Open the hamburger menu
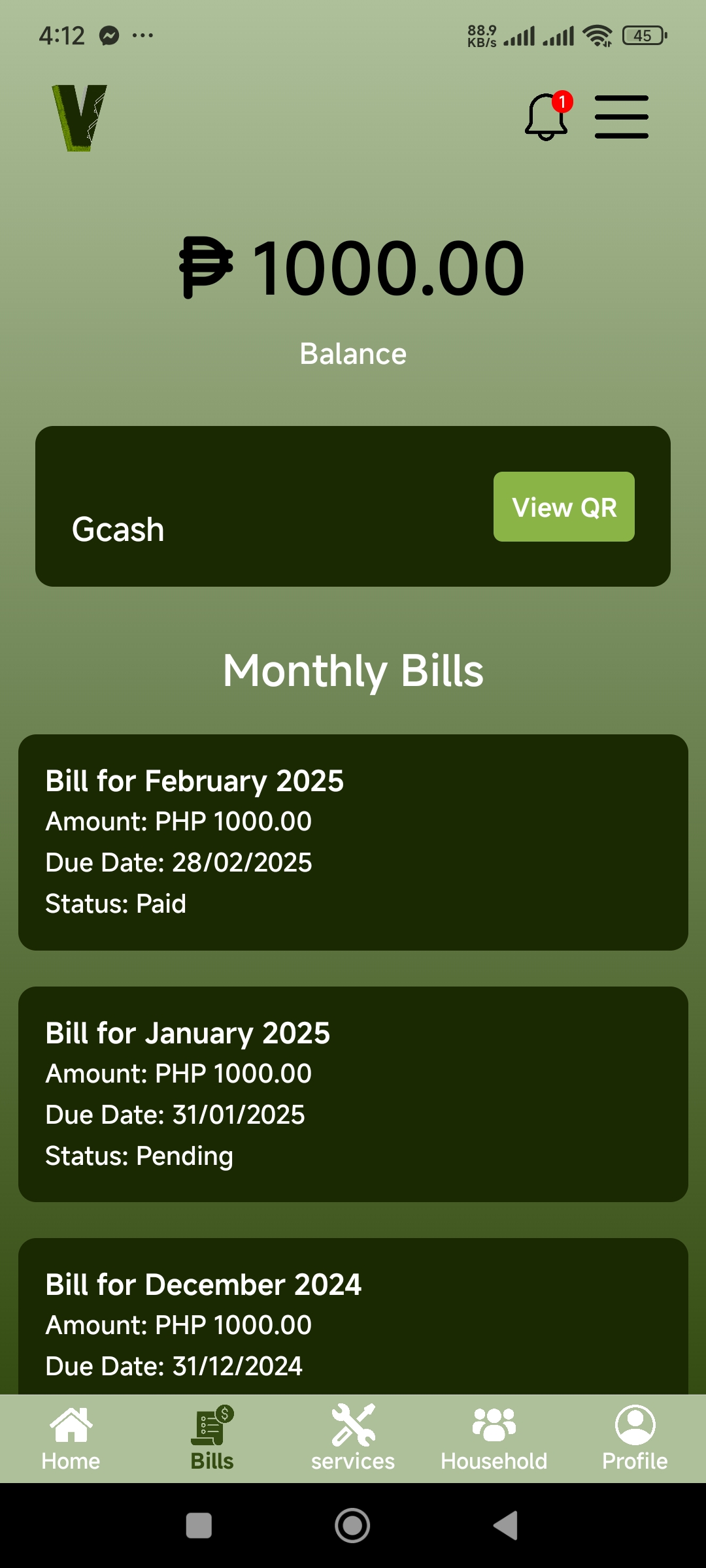Viewport: 706px width, 1568px height. (621, 117)
